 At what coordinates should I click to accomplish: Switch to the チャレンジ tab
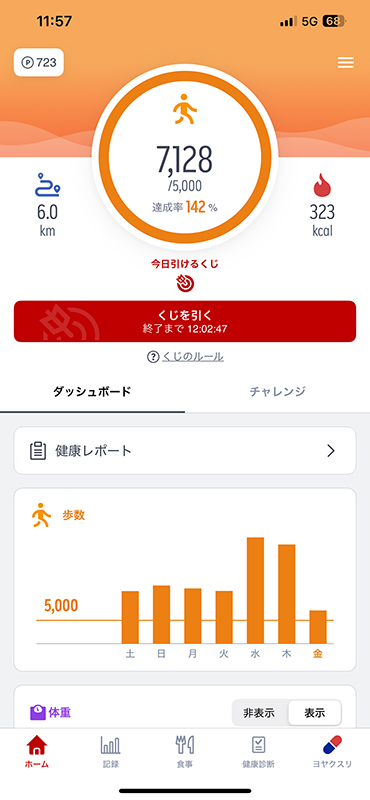[278, 392]
